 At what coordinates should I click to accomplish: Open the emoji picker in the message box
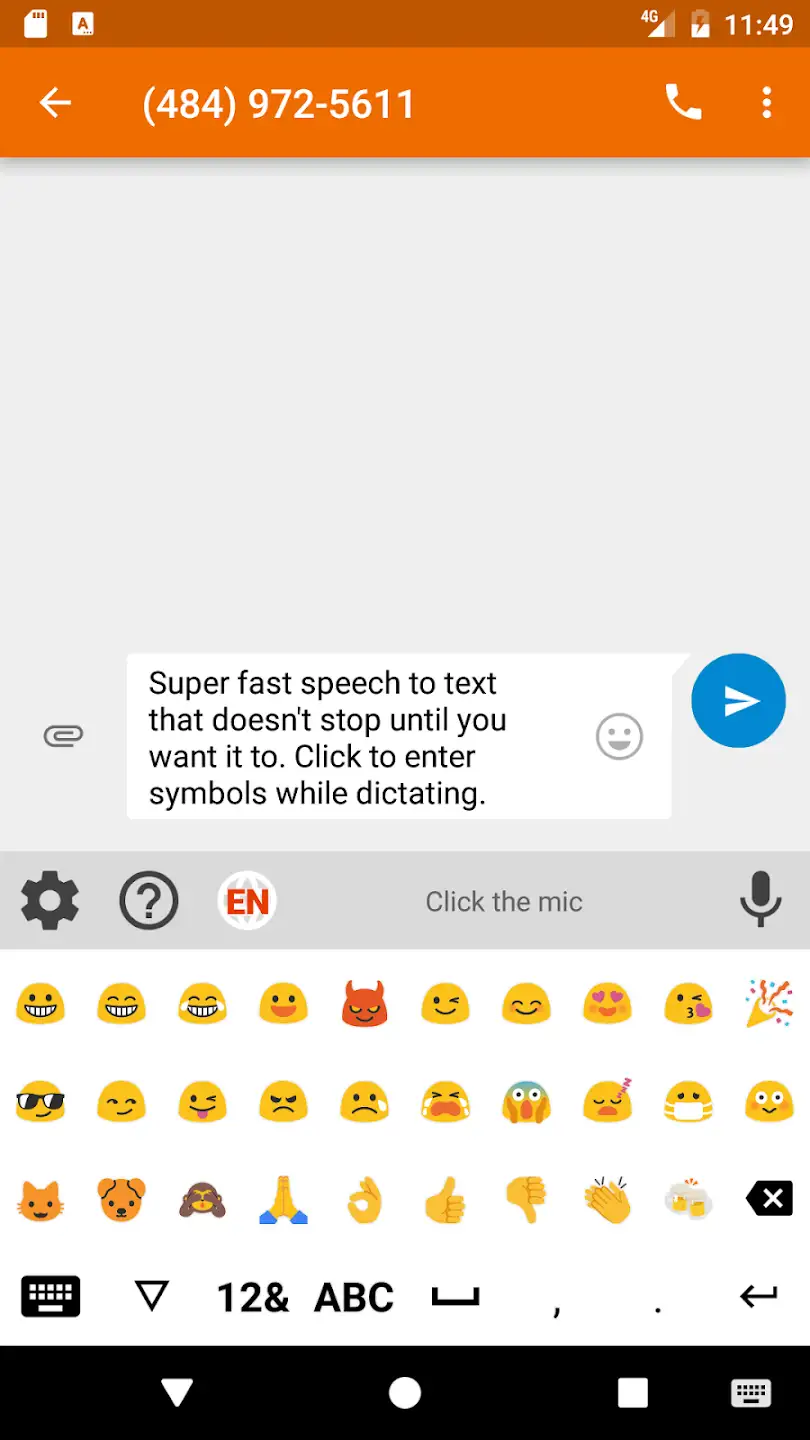pyautogui.click(x=619, y=737)
